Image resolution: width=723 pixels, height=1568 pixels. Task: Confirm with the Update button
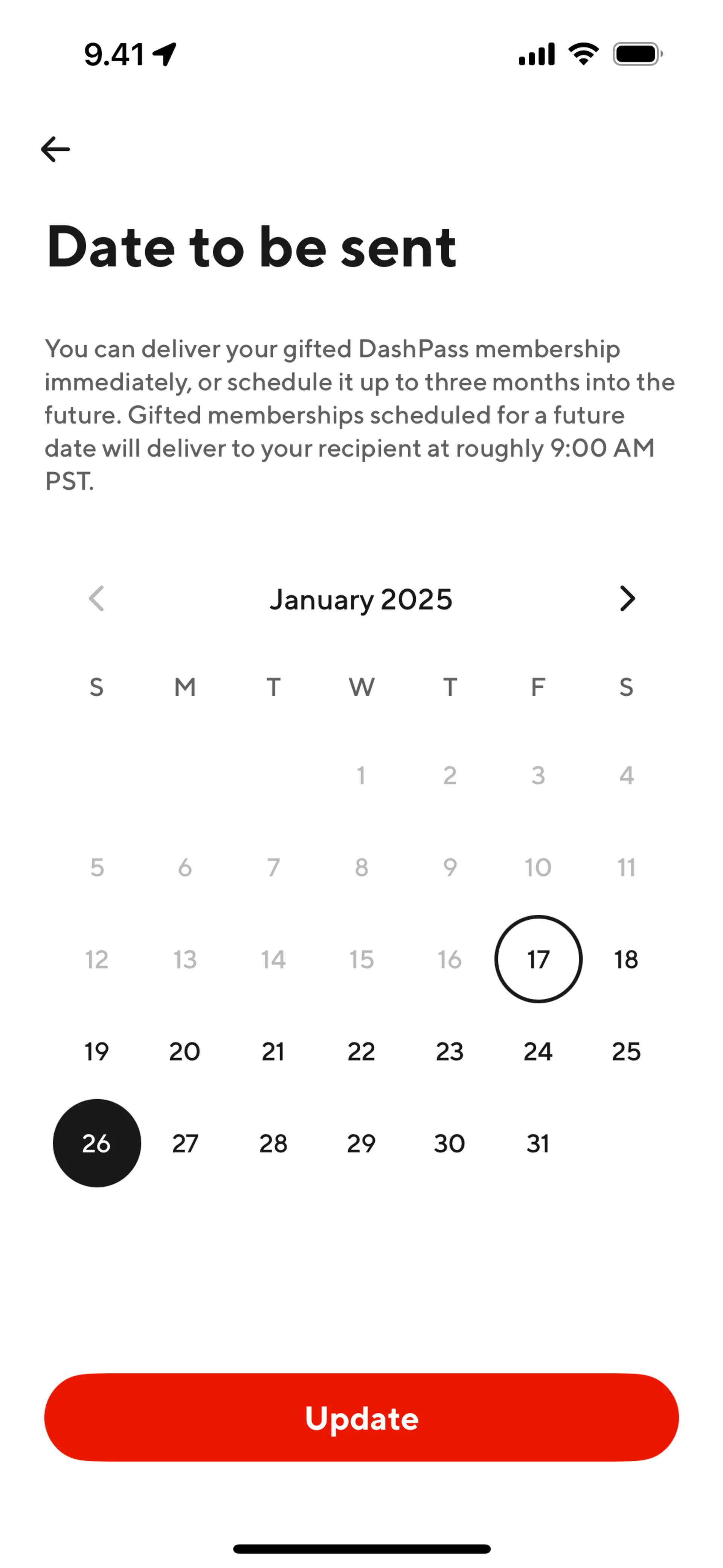361,1418
